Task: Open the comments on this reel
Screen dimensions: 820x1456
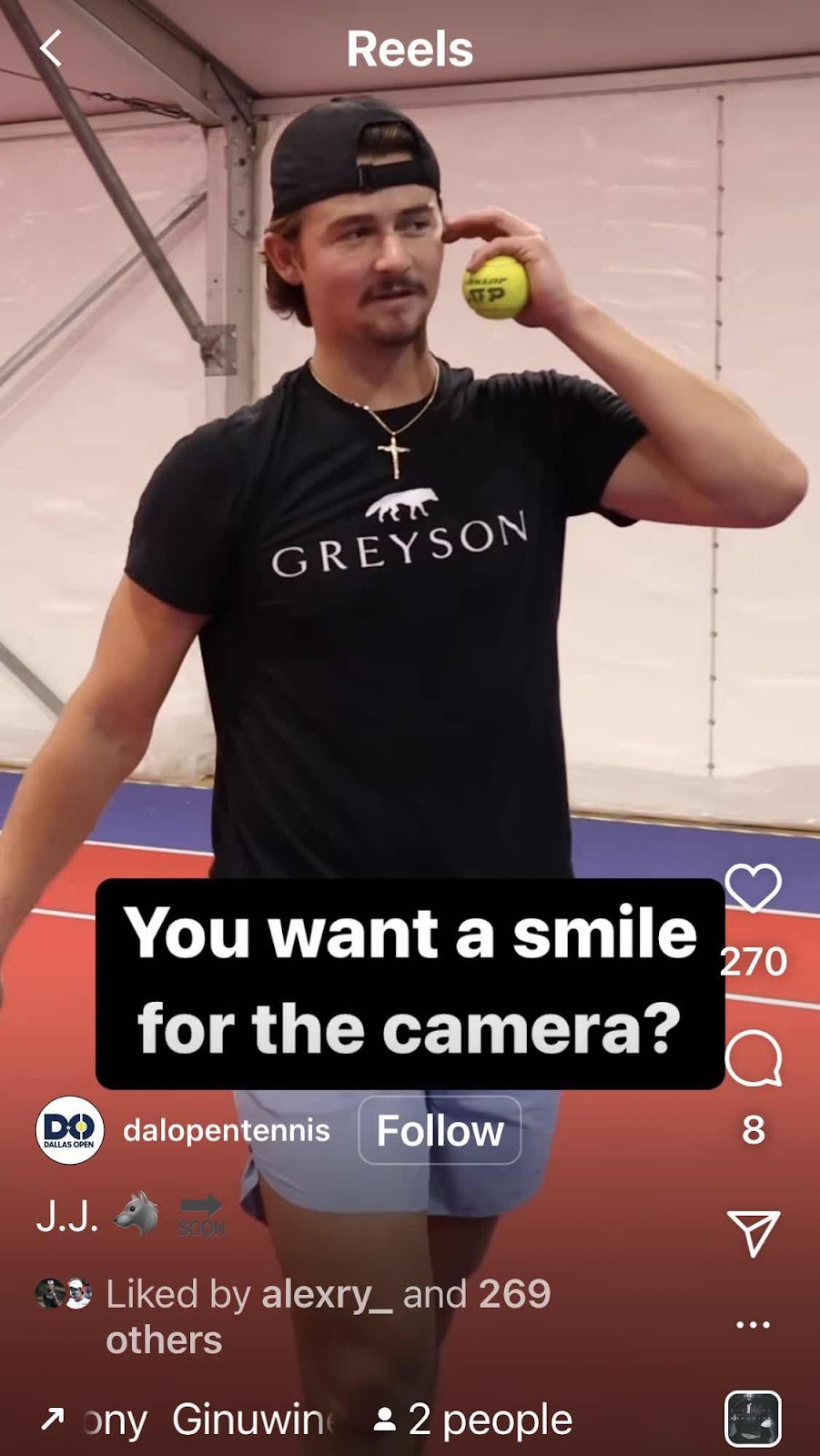Action: tap(754, 1058)
